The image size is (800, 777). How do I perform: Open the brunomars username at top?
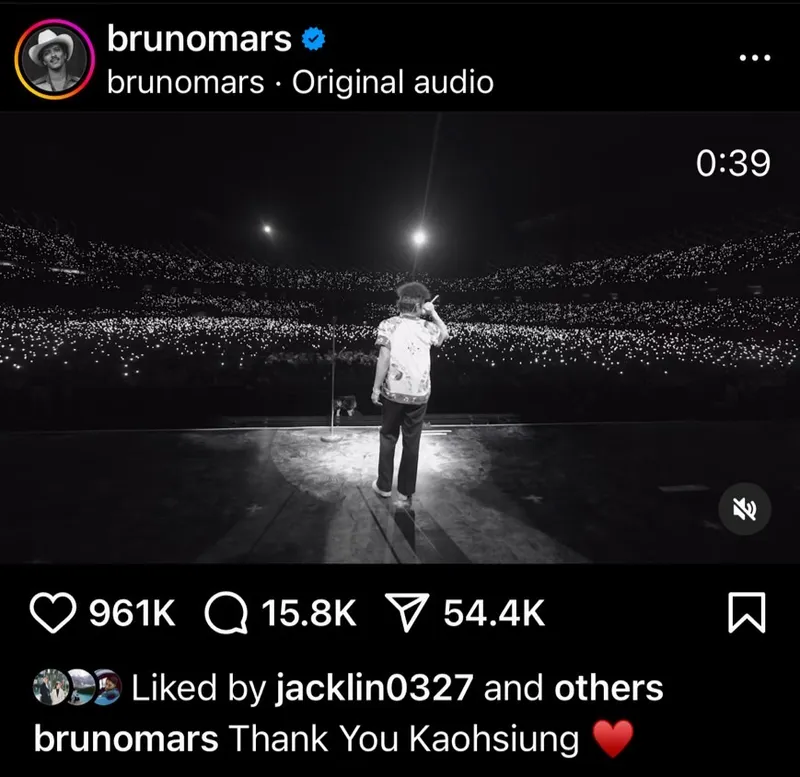click(199, 39)
